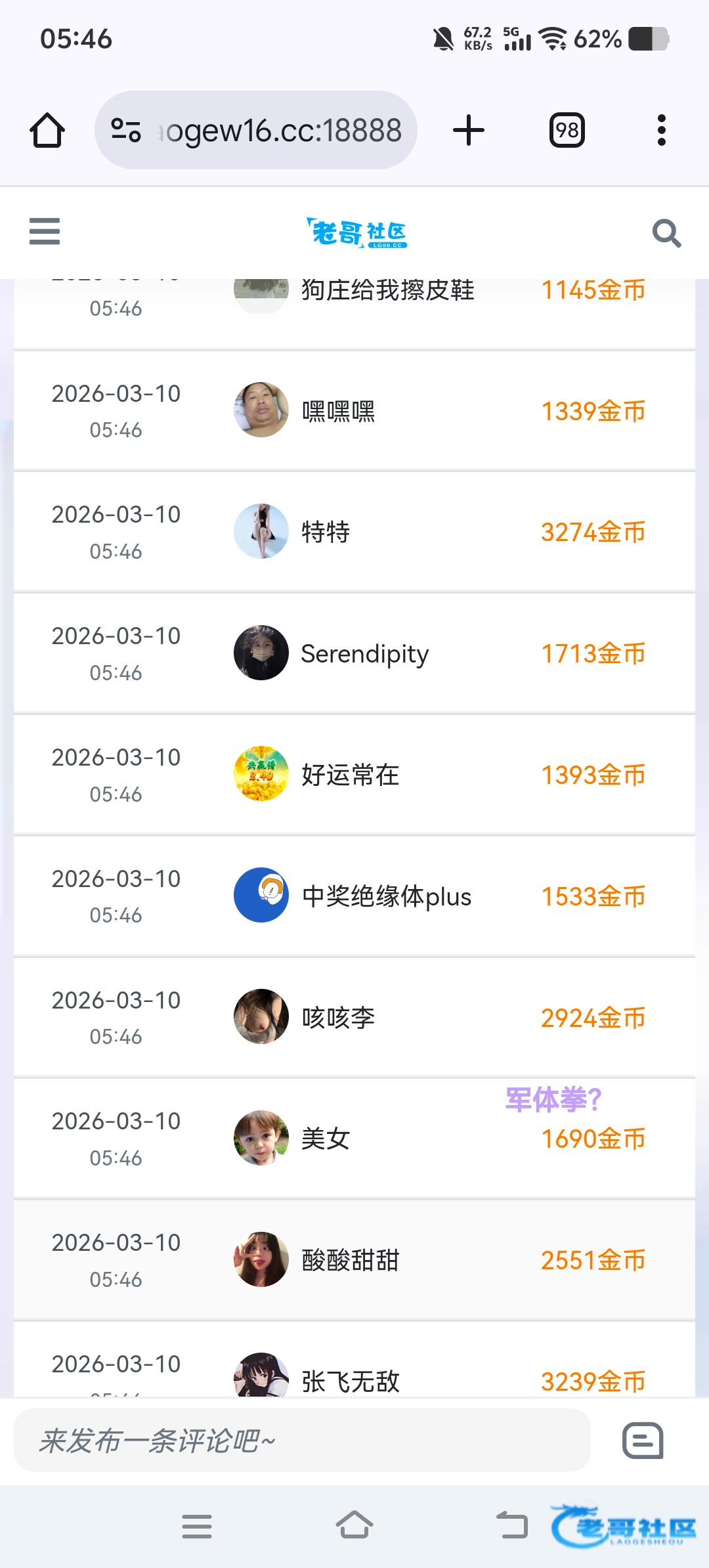
Task: Open the site search icon
Action: (666, 233)
